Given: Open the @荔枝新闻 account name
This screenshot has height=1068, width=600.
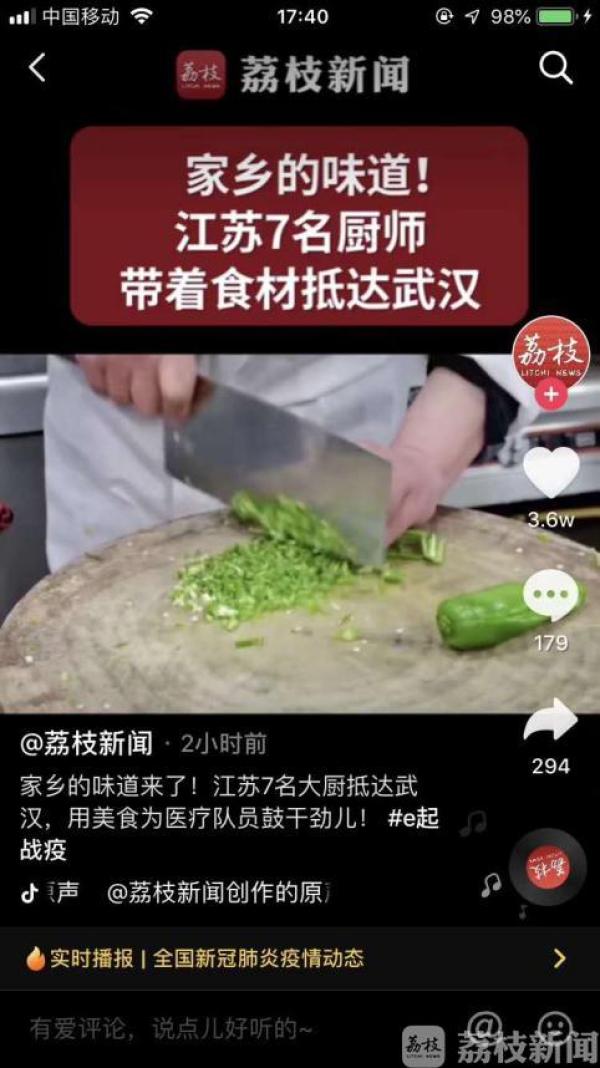Looking at the screenshot, I should (x=87, y=743).
